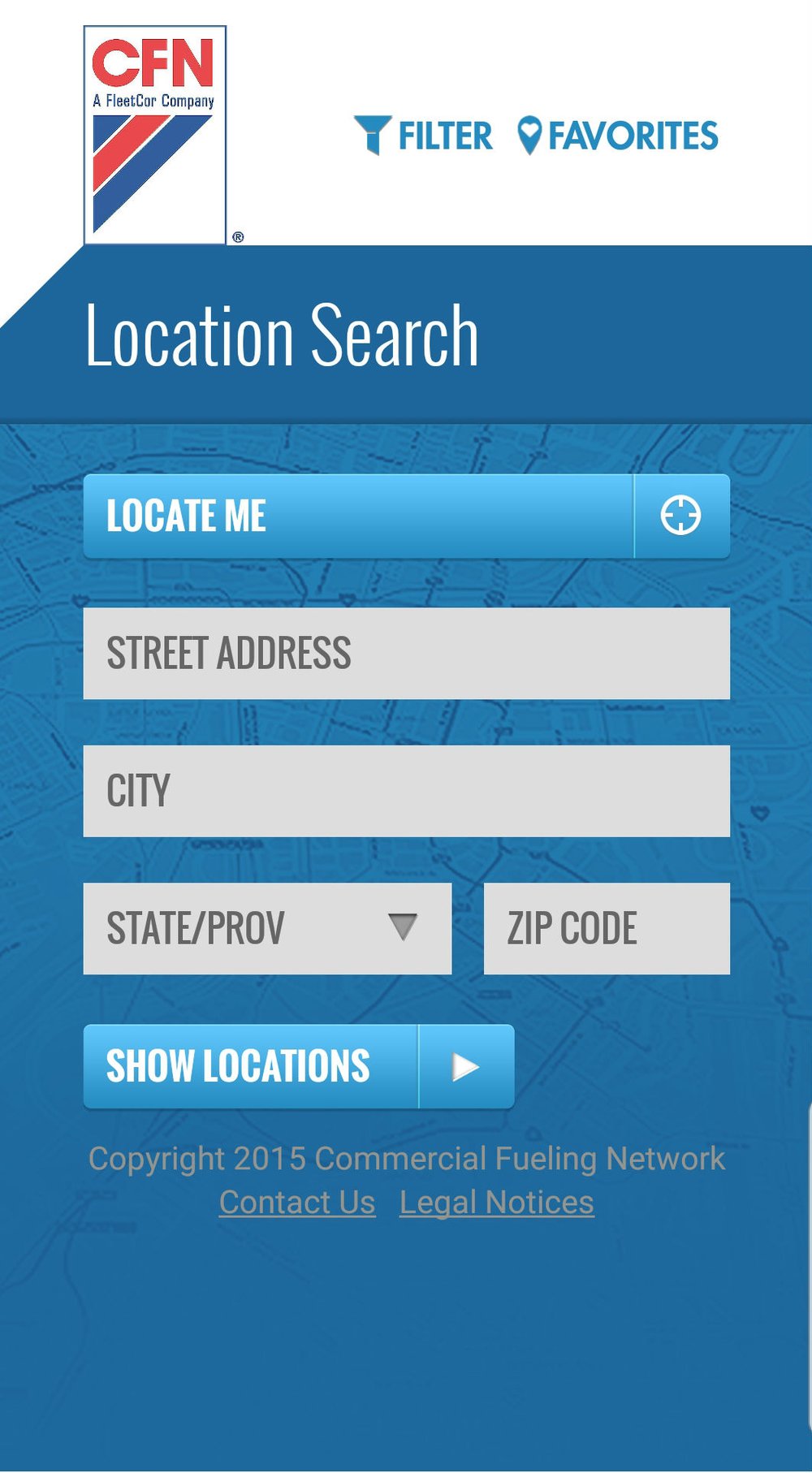Tap the Locate Me button
This screenshot has width=812, height=1473.
[x=406, y=516]
